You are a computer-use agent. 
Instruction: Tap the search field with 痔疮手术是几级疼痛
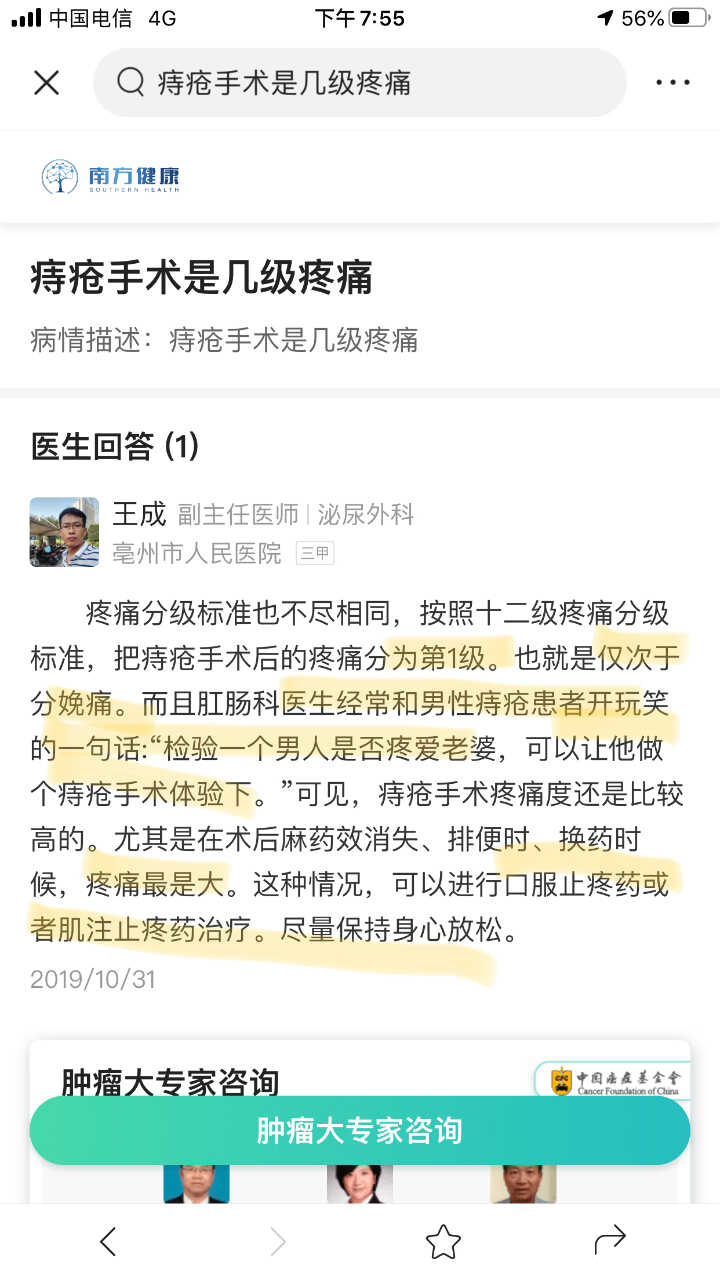point(360,83)
